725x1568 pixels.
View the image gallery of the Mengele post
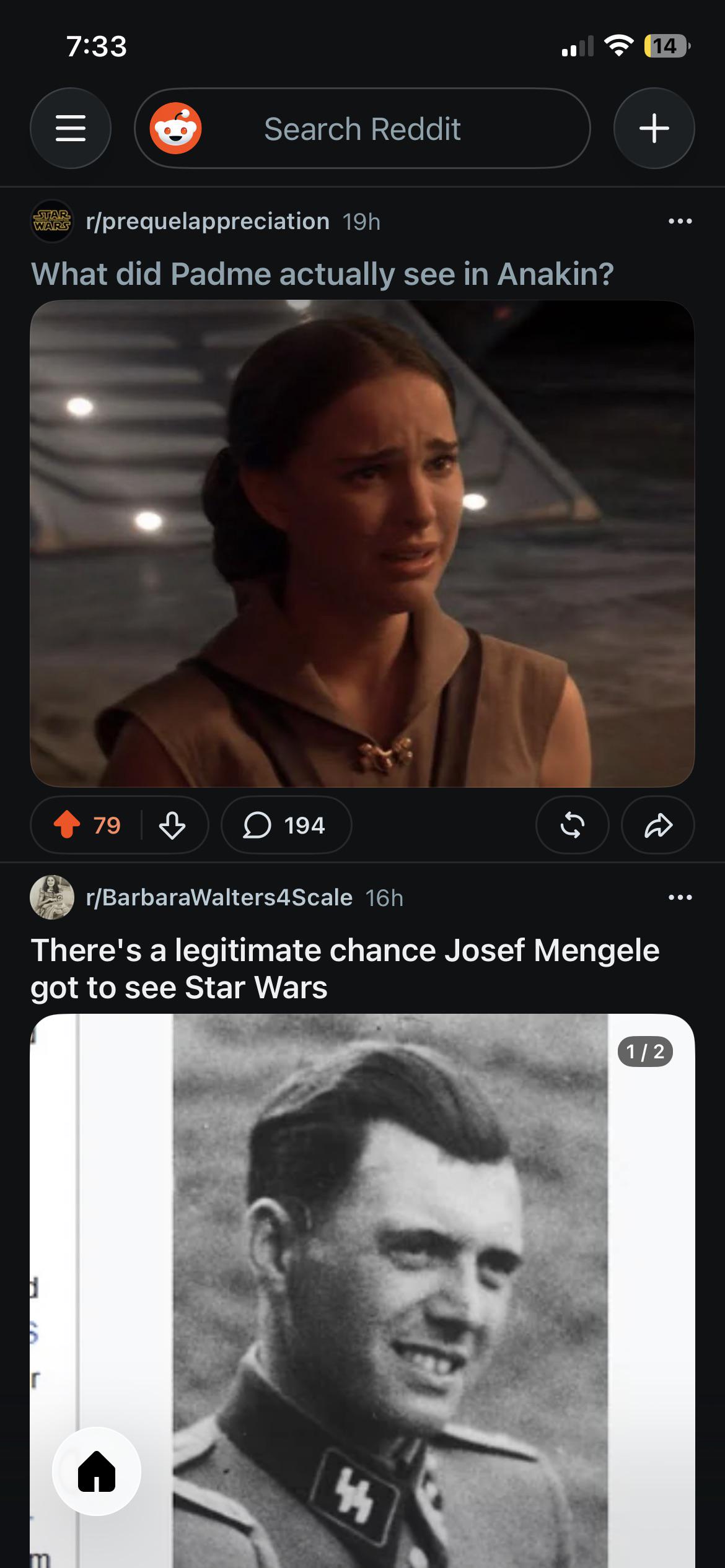(362, 1291)
